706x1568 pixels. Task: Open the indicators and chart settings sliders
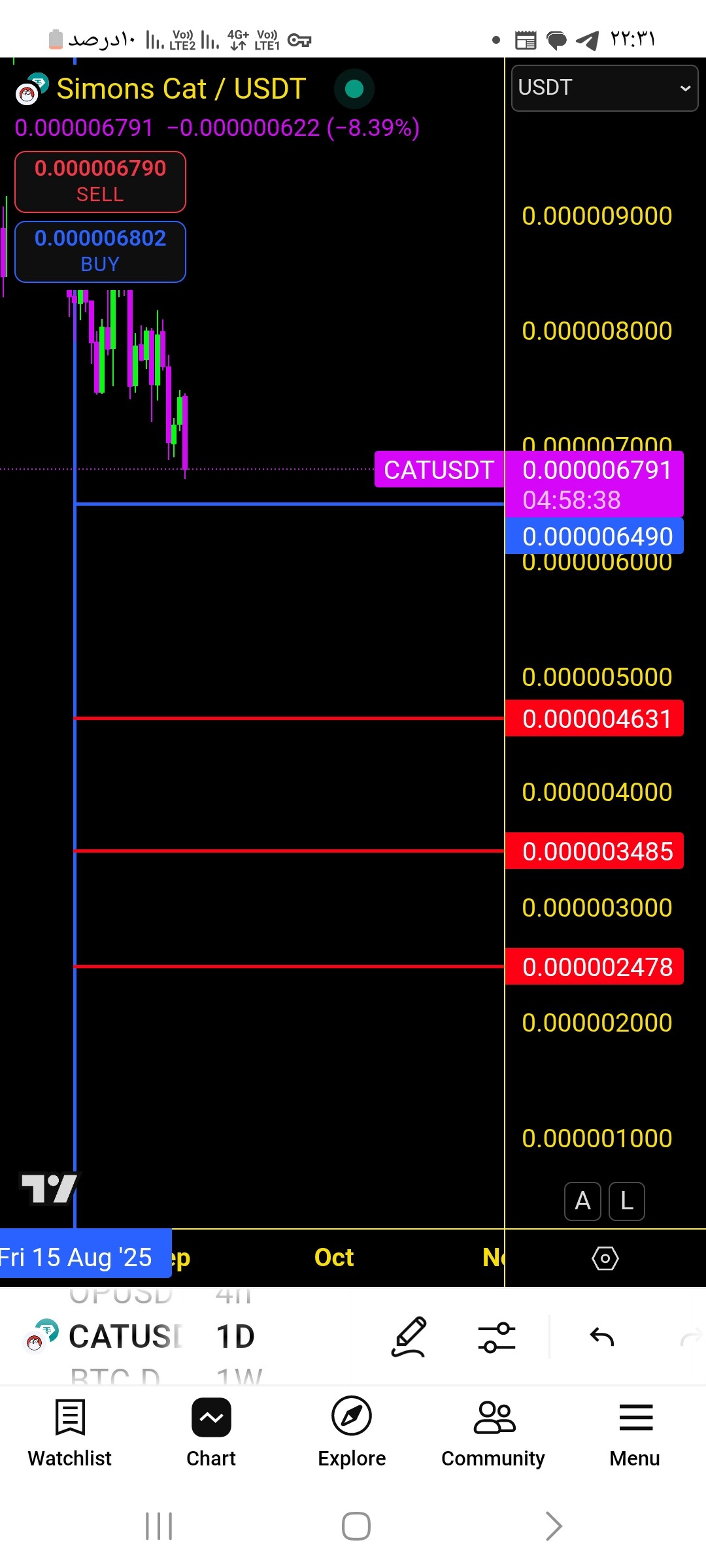click(x=496, y=1337)
